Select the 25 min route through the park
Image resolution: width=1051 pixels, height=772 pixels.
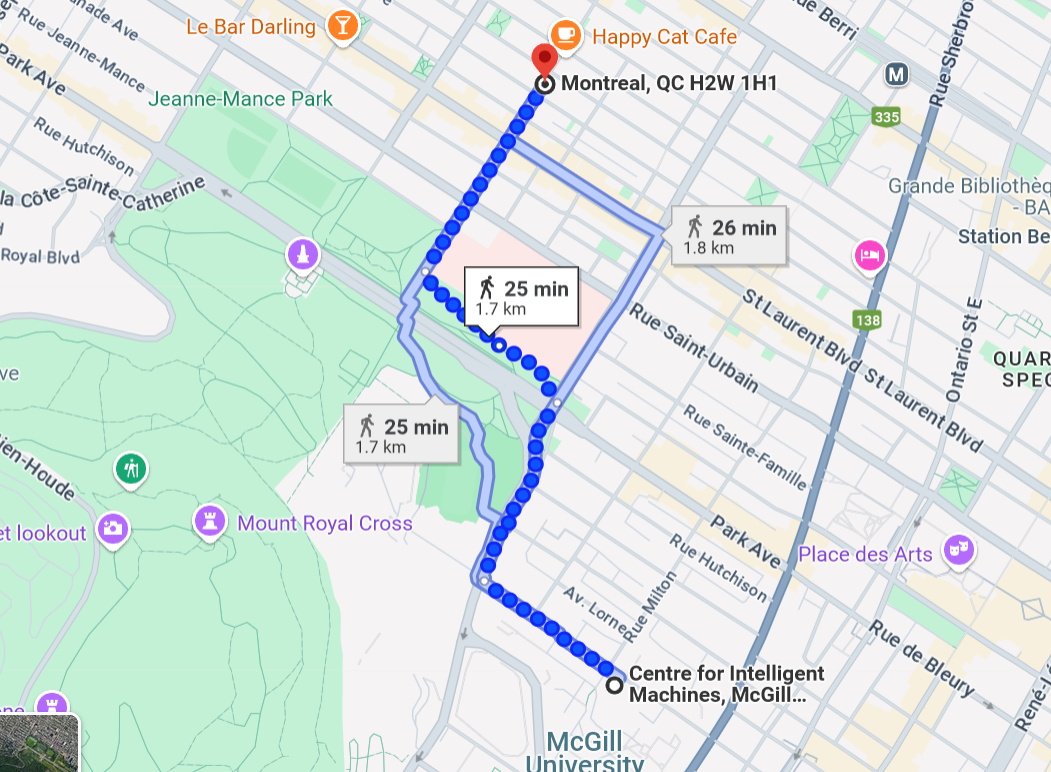[402, 435]
